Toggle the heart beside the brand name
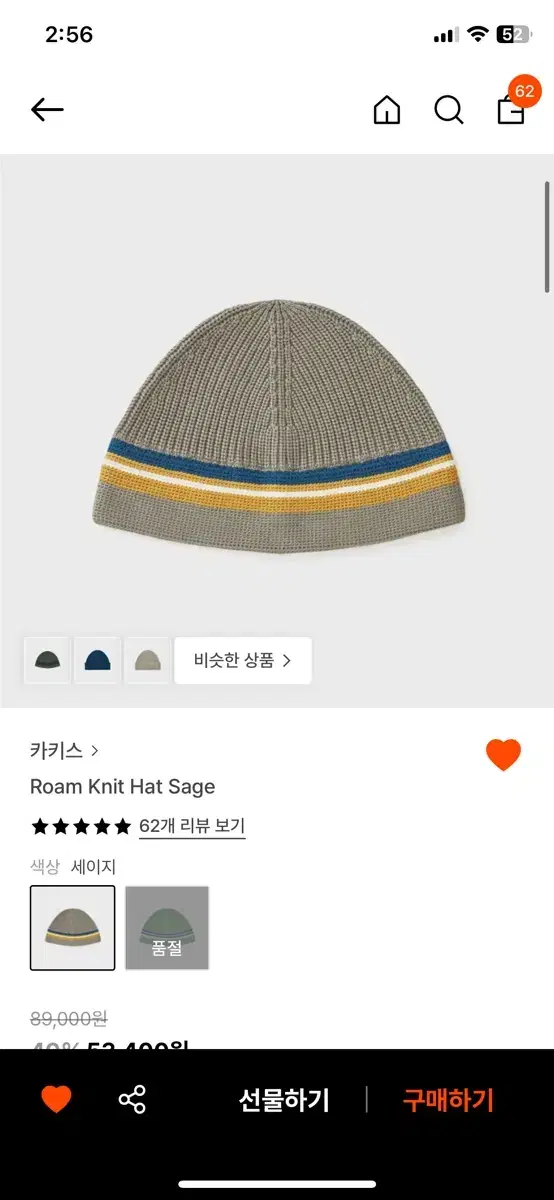 click(x=504, y=754)
